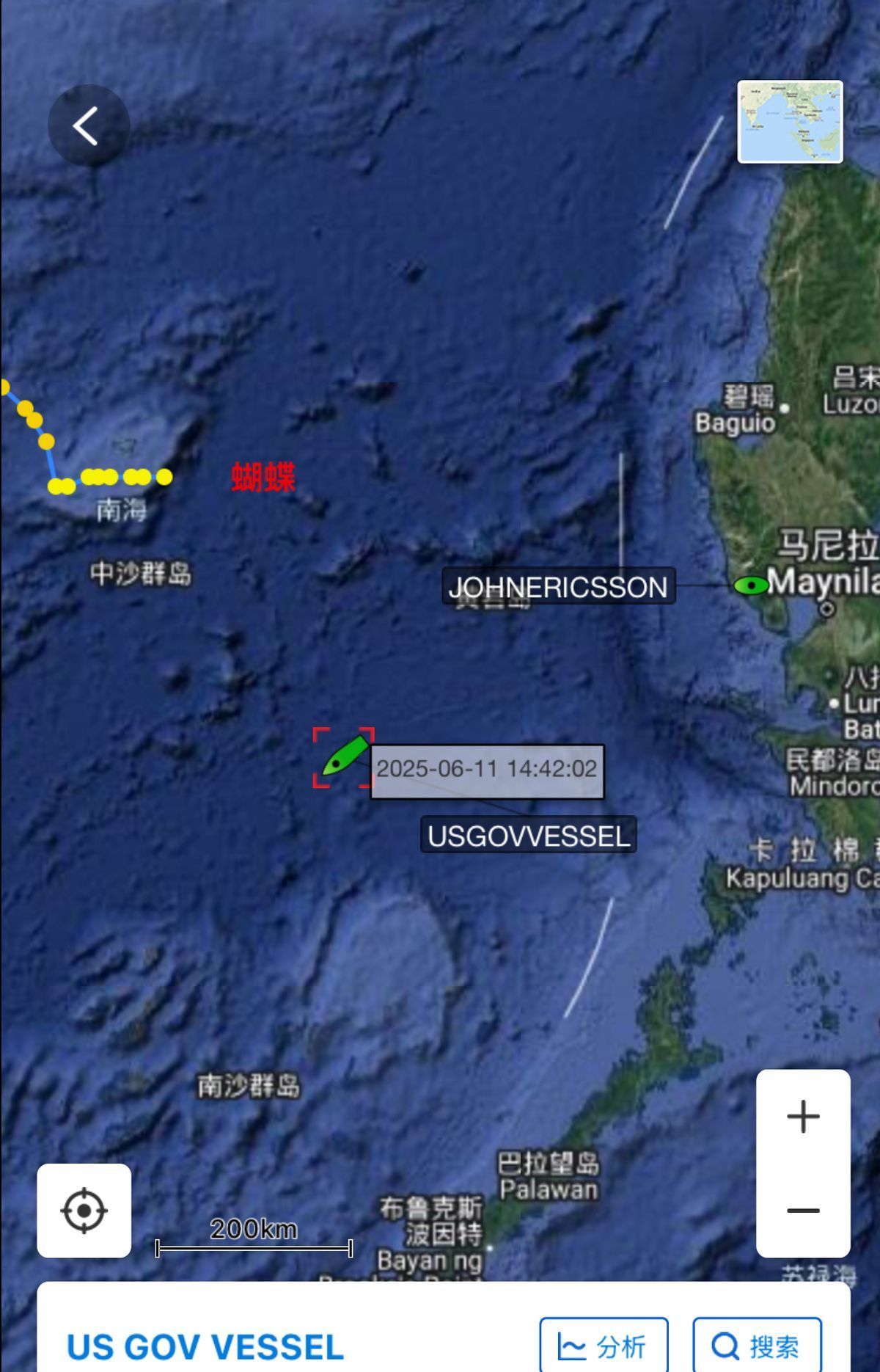Tap the 搜索 search button
This screenshot has width=880, height=1372.
[x=756, y=1346]
